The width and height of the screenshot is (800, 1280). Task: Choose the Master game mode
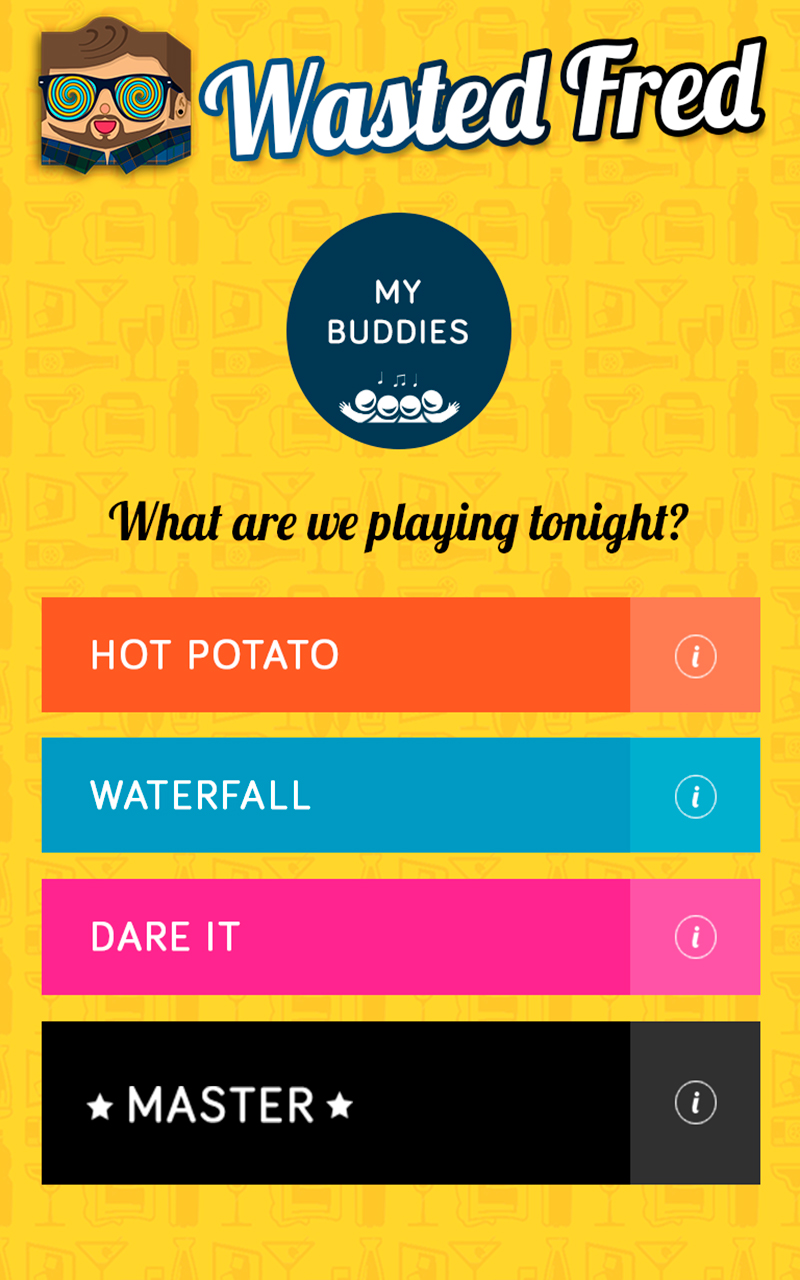[335, 1103]
